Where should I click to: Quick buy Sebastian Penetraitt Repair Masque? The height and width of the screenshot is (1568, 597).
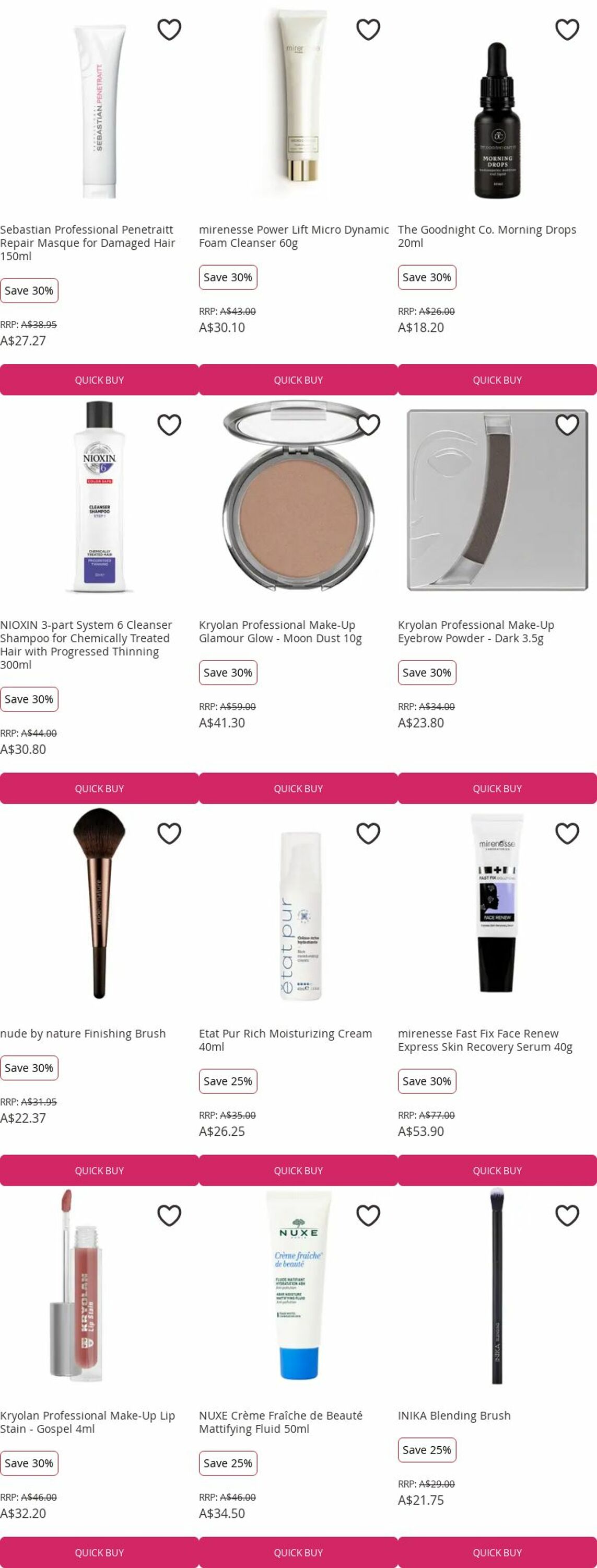click(99, 380)
